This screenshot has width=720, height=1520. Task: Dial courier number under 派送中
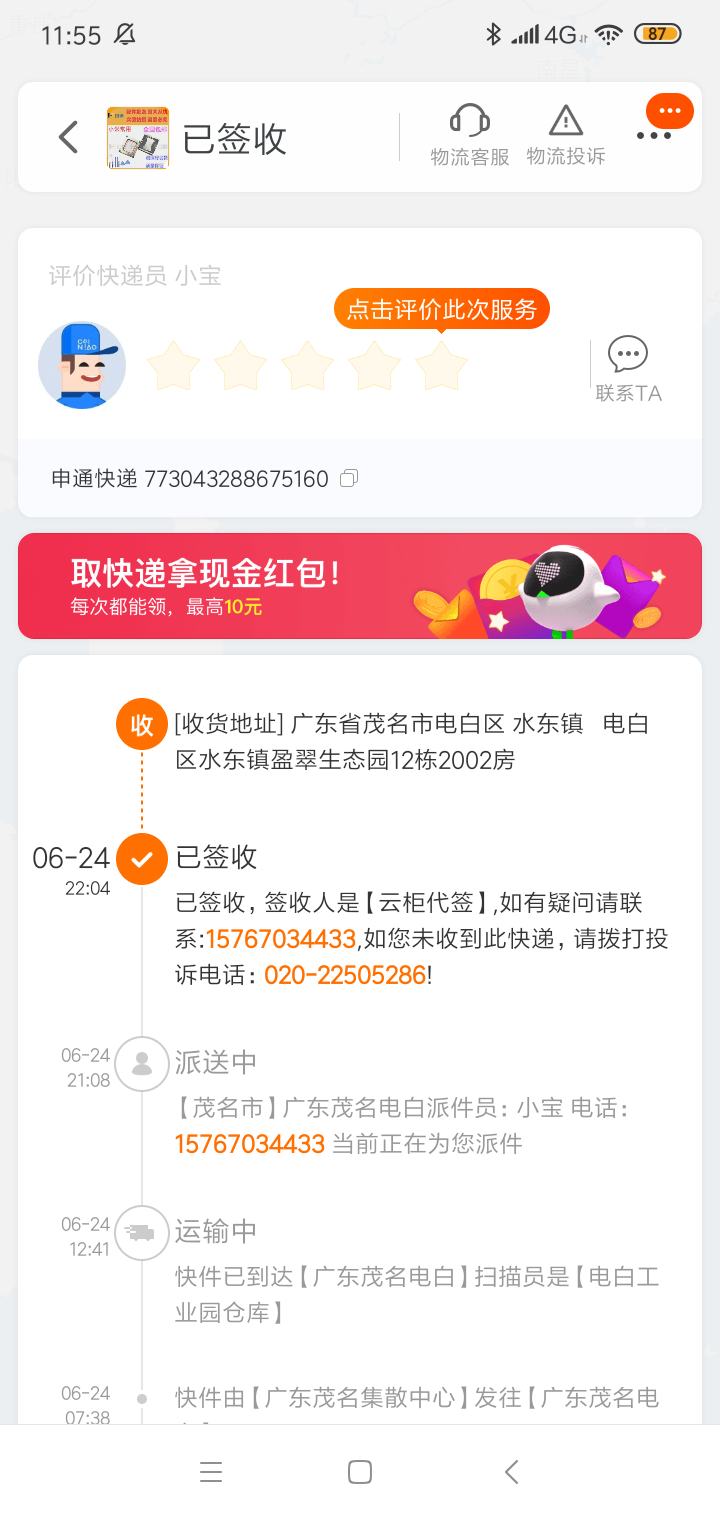point(250,1143)
